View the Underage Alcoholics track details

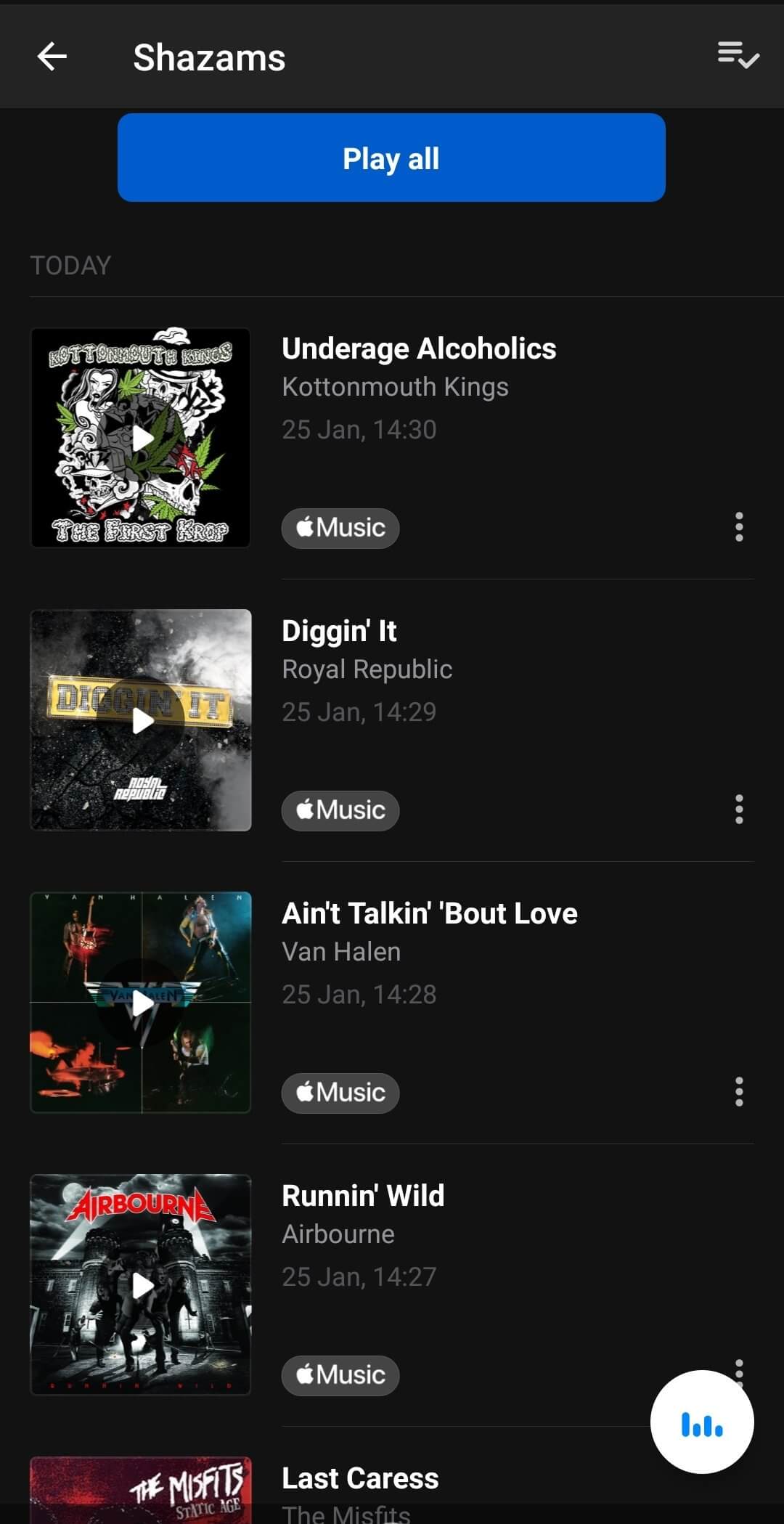419,349
